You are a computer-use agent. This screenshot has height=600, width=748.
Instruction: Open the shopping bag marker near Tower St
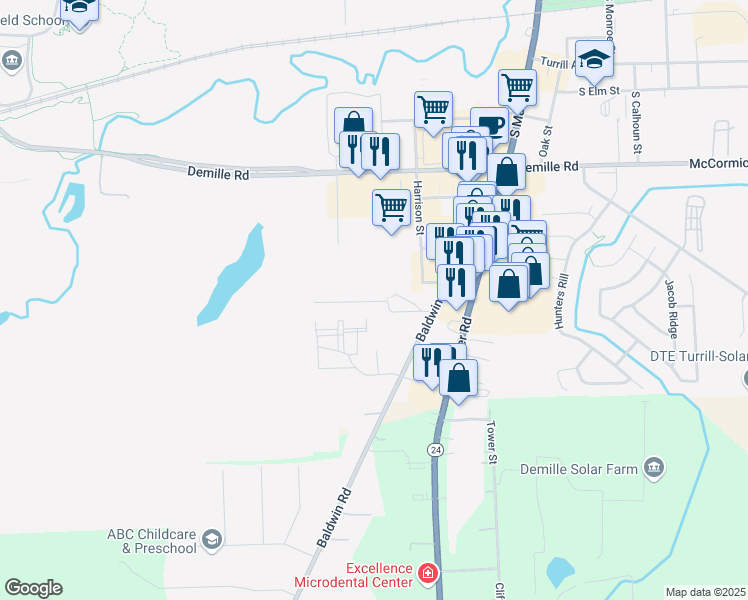[458, 379]
